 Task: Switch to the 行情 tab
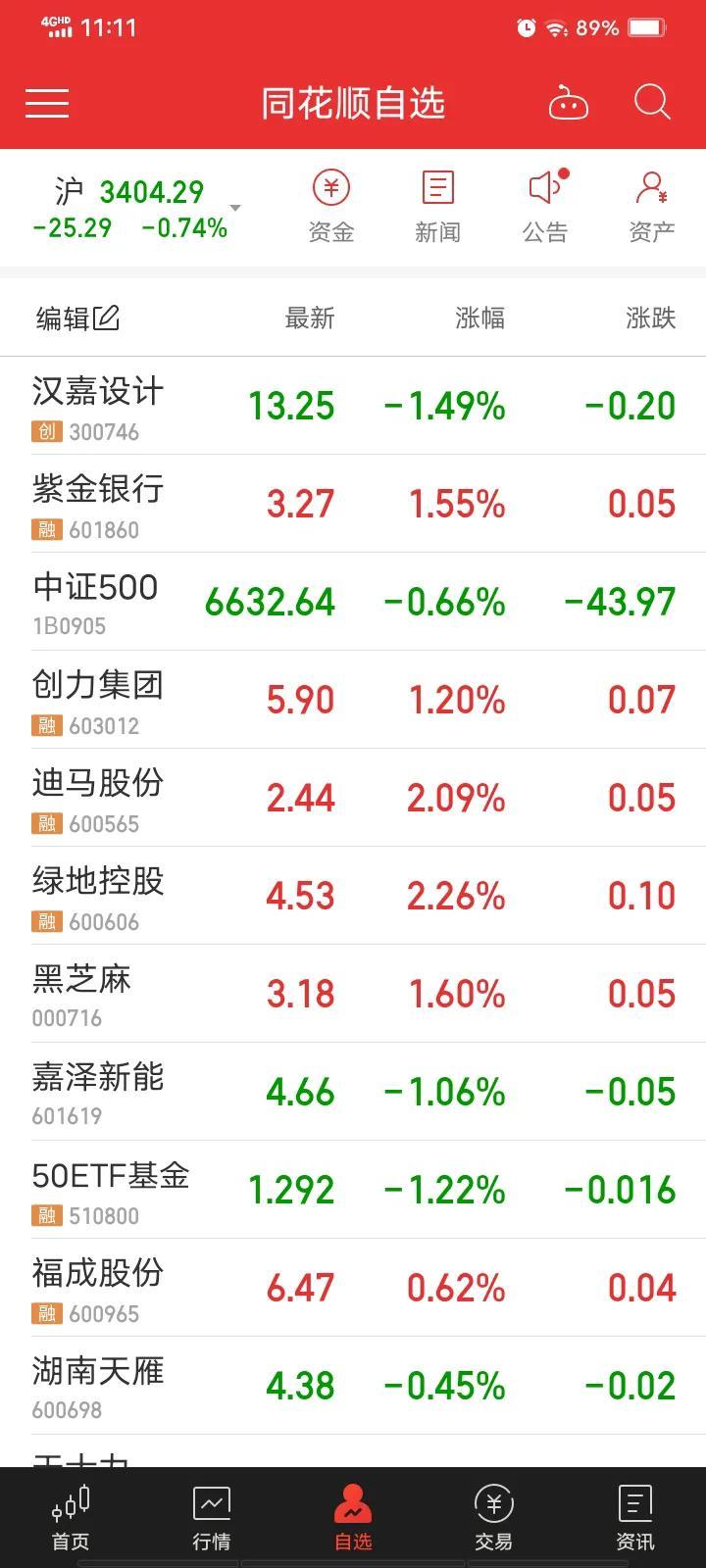(212, 1517)
